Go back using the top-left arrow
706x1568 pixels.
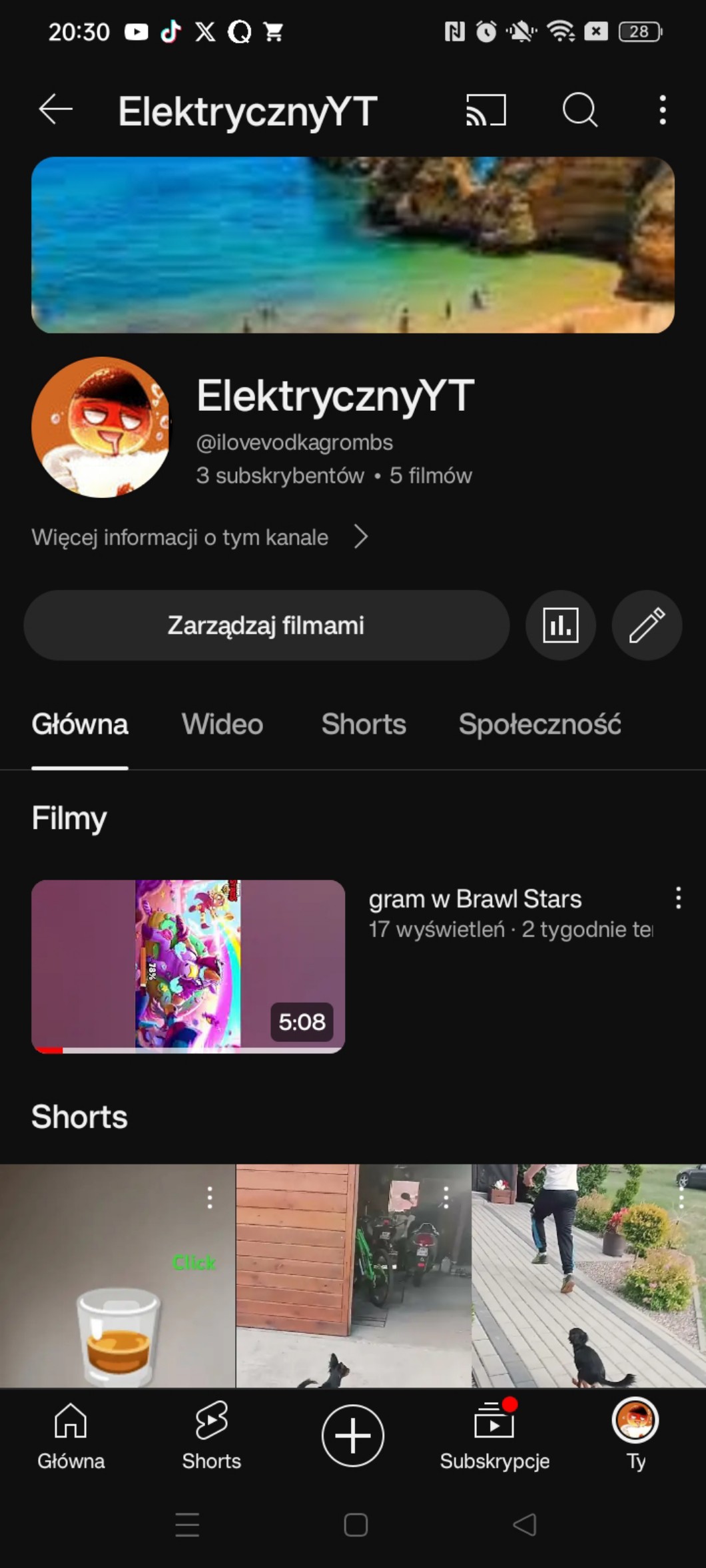pos(55,110)
